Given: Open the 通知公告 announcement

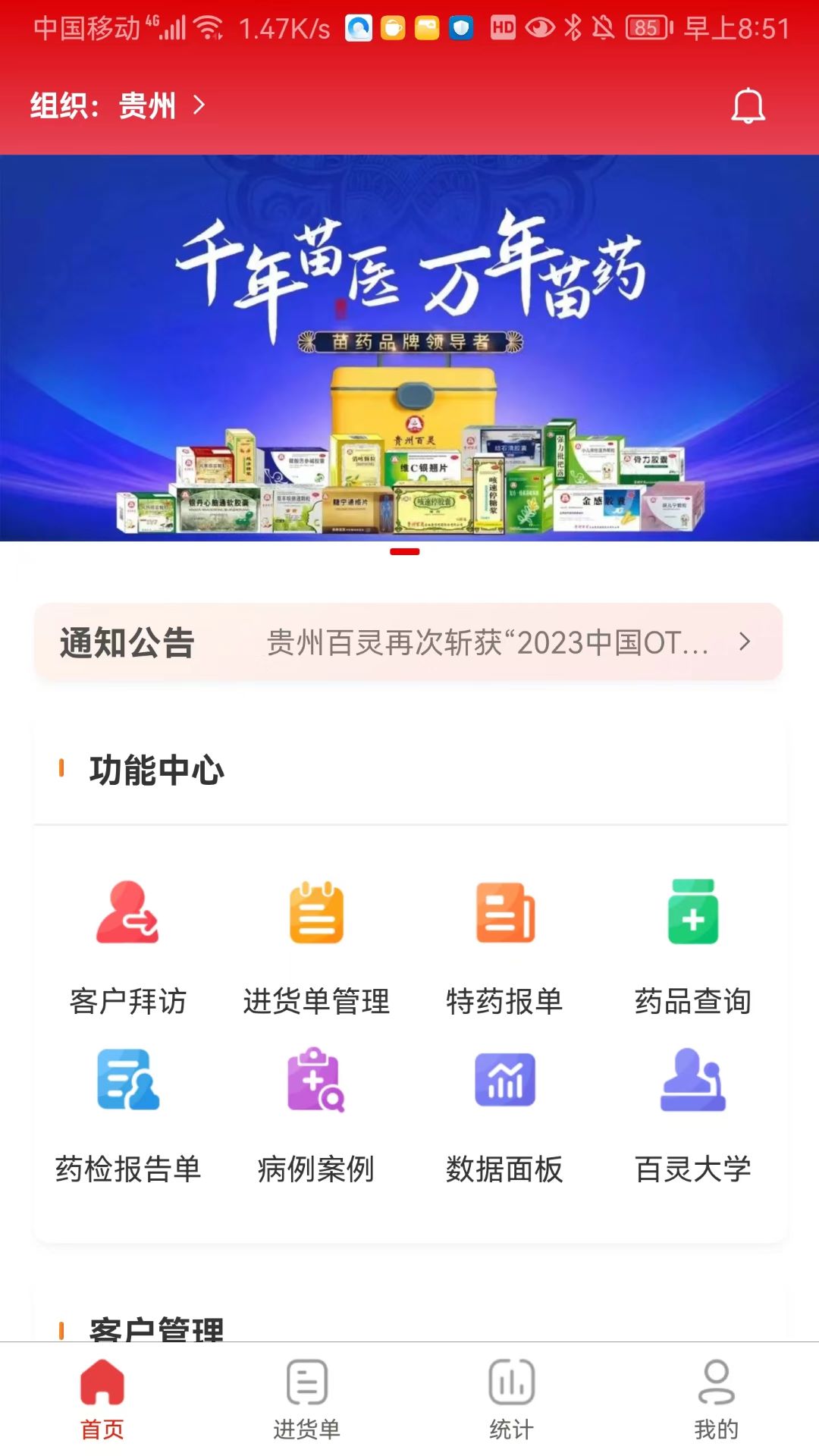Looking at the screenshot, I should click(x=408, y=642).
